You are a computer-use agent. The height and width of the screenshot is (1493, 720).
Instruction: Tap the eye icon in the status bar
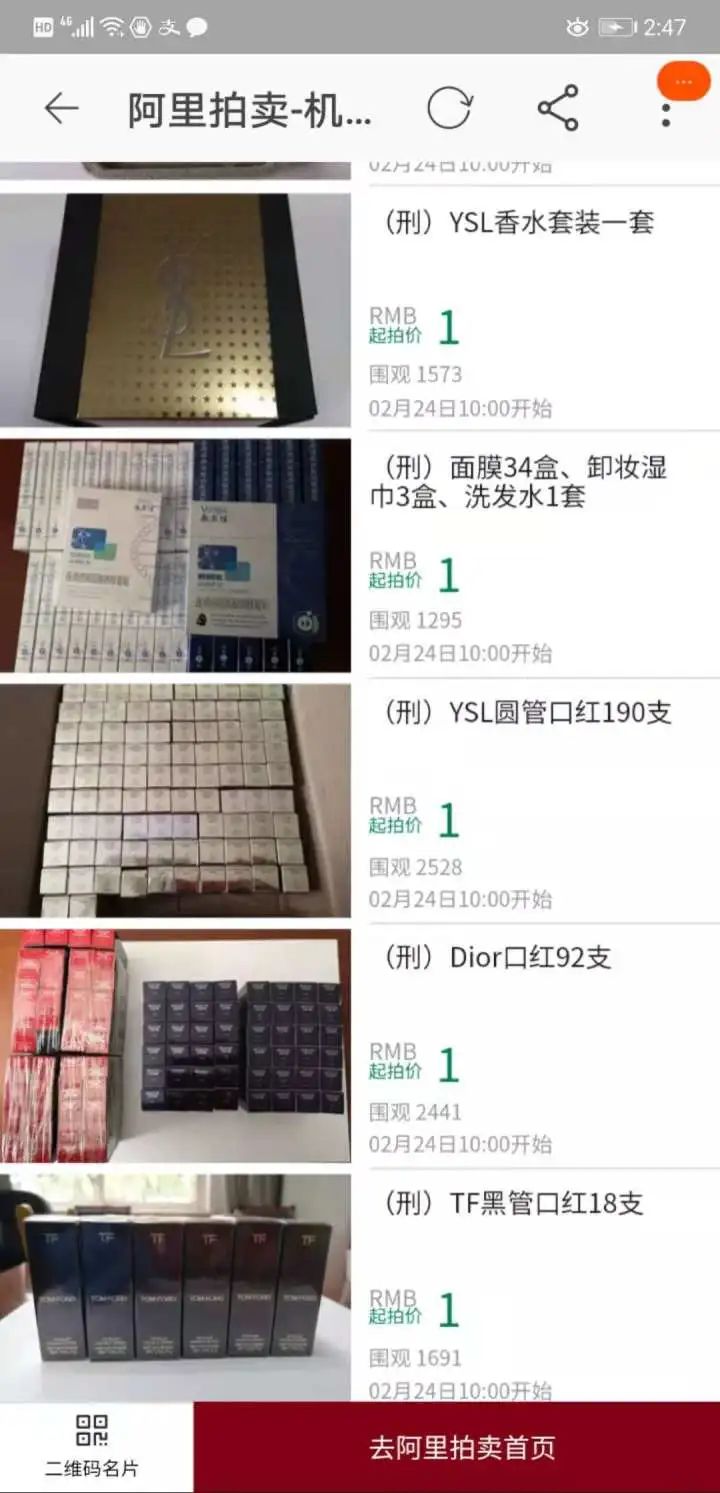pyautogui.click(x=578, y=27)
